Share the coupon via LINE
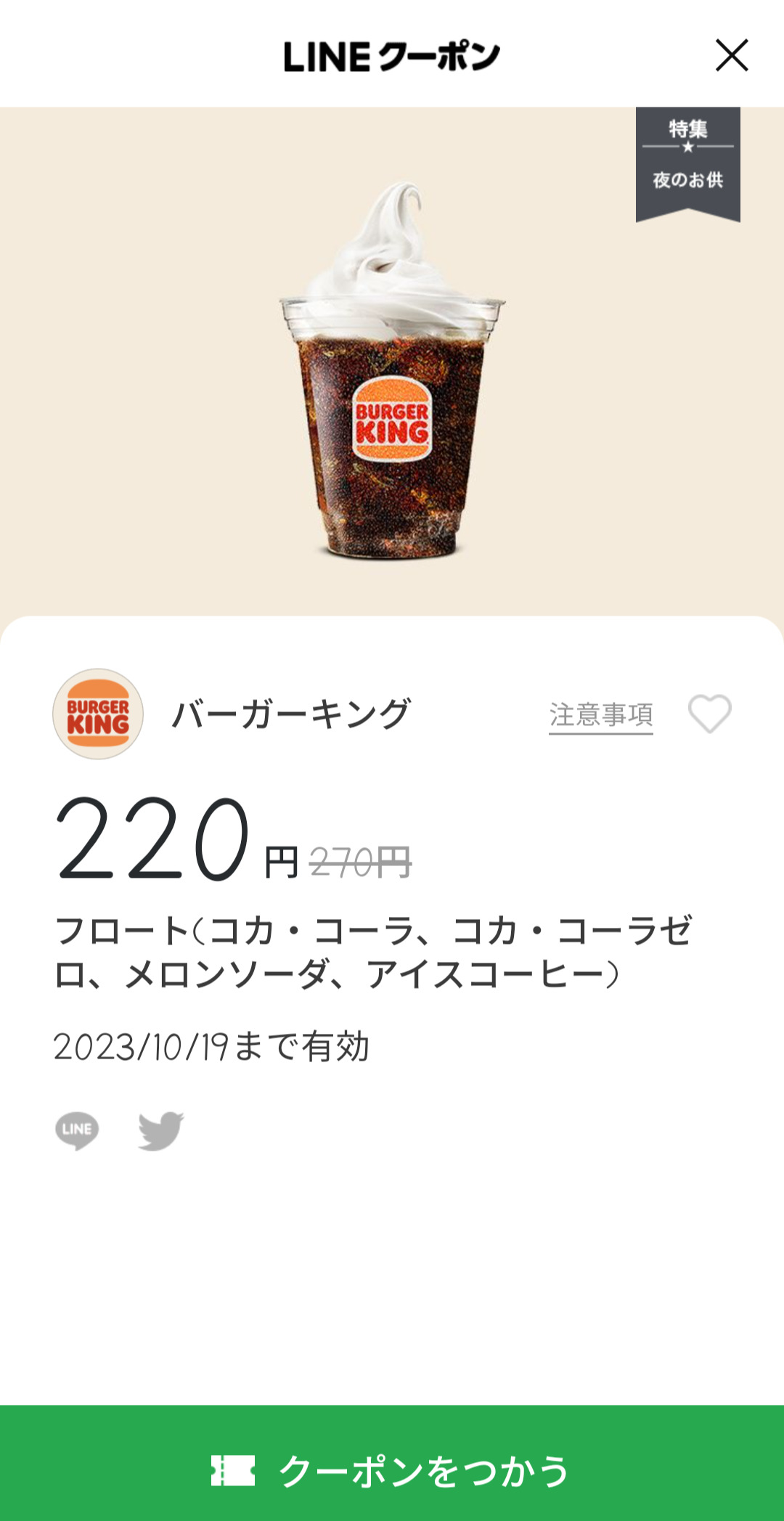The height and width of the screenshot is (1521, 784). [x=77, y=1130]
